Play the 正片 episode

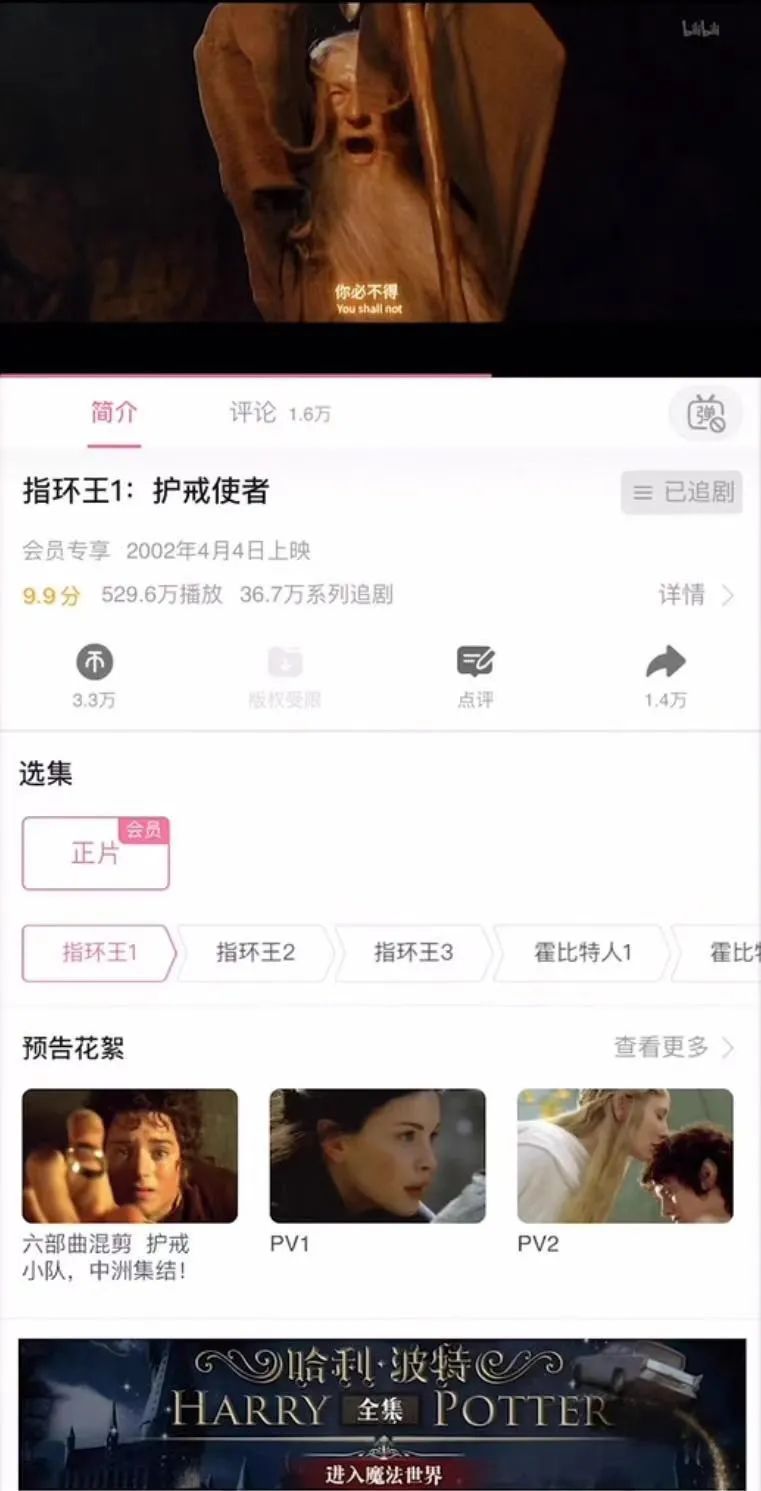(x=96, y=853)
